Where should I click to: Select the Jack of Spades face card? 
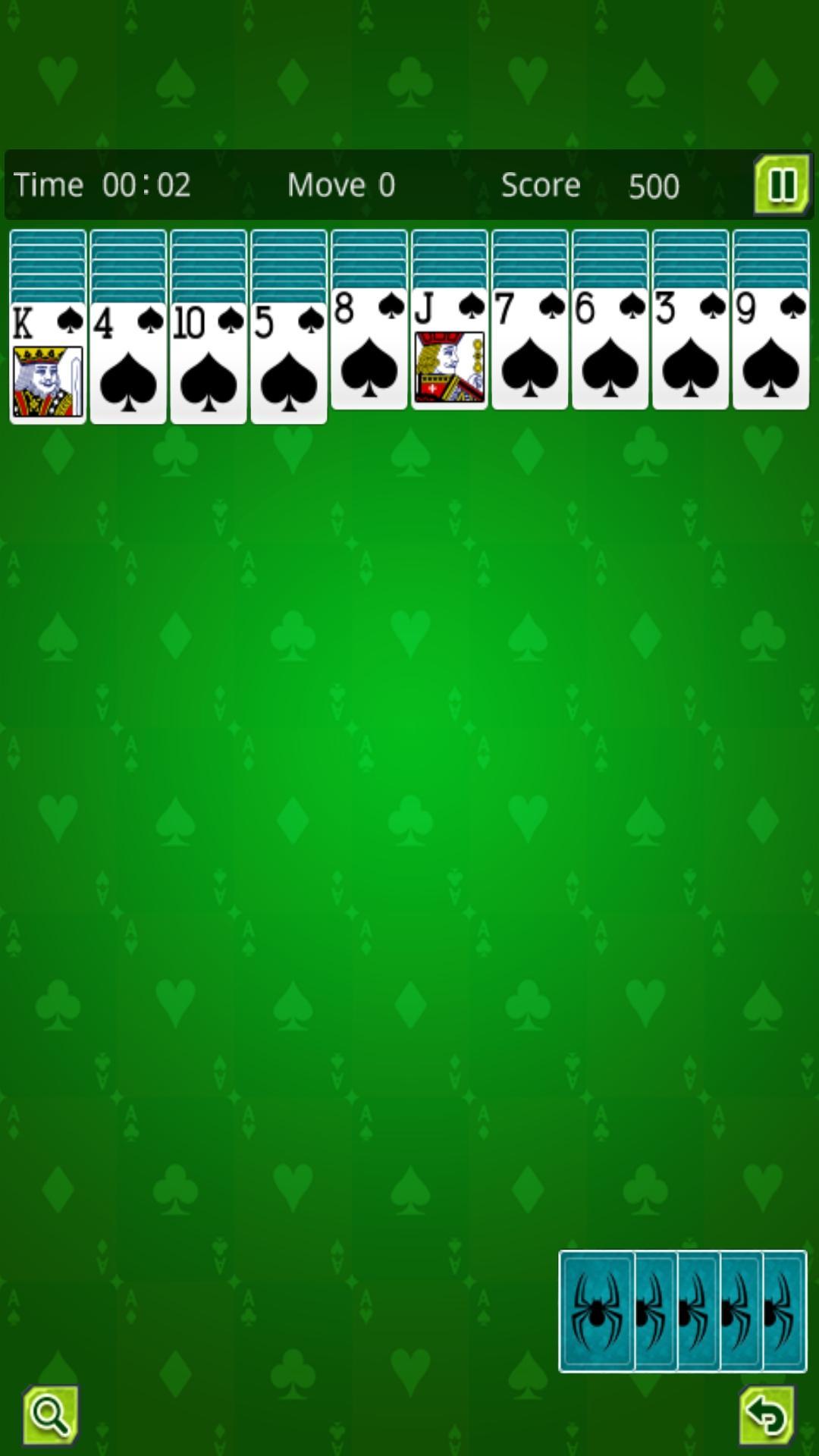click(x=449, y=356)
